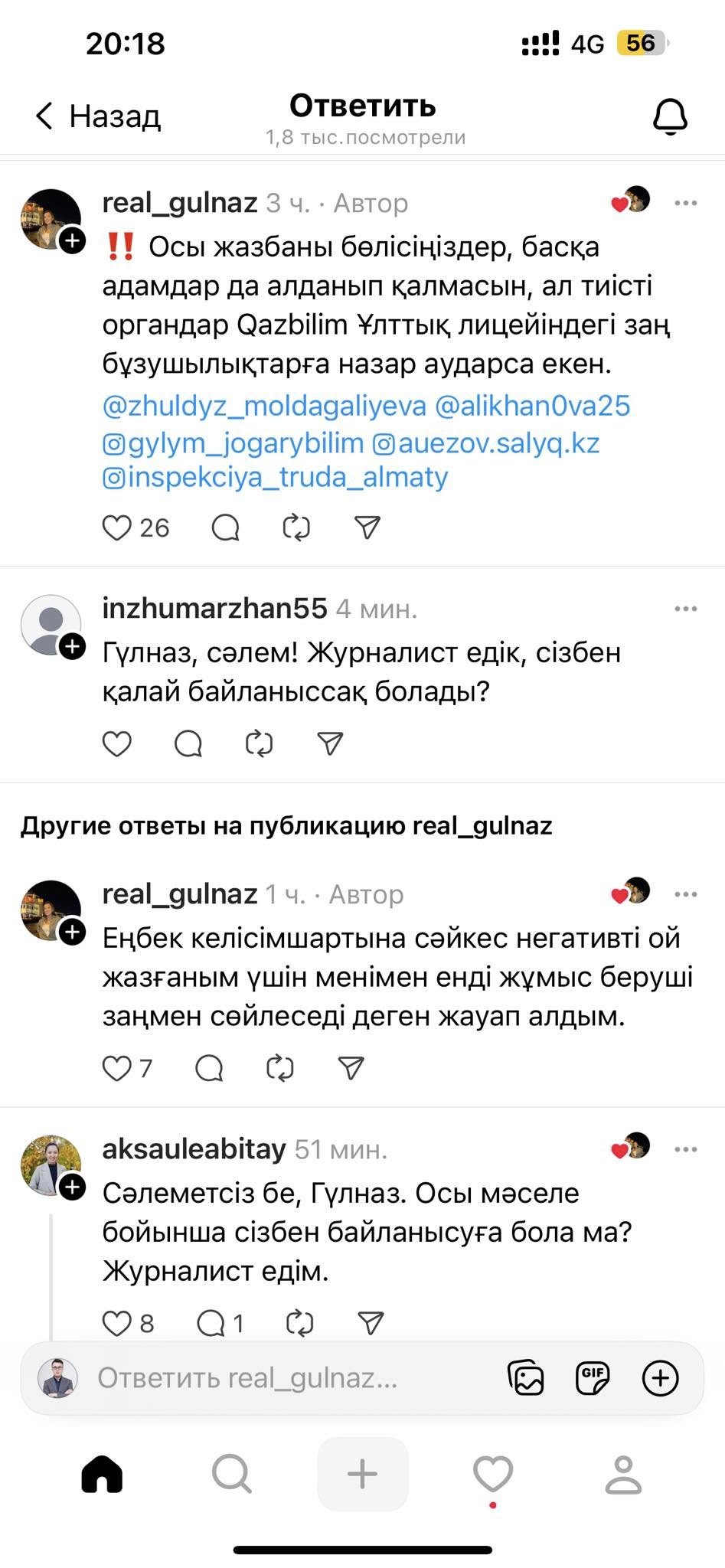Screen dimensions: 725x1568
Task: Share real_gulnaz's reply with 7 likes
Action: 351,1068
